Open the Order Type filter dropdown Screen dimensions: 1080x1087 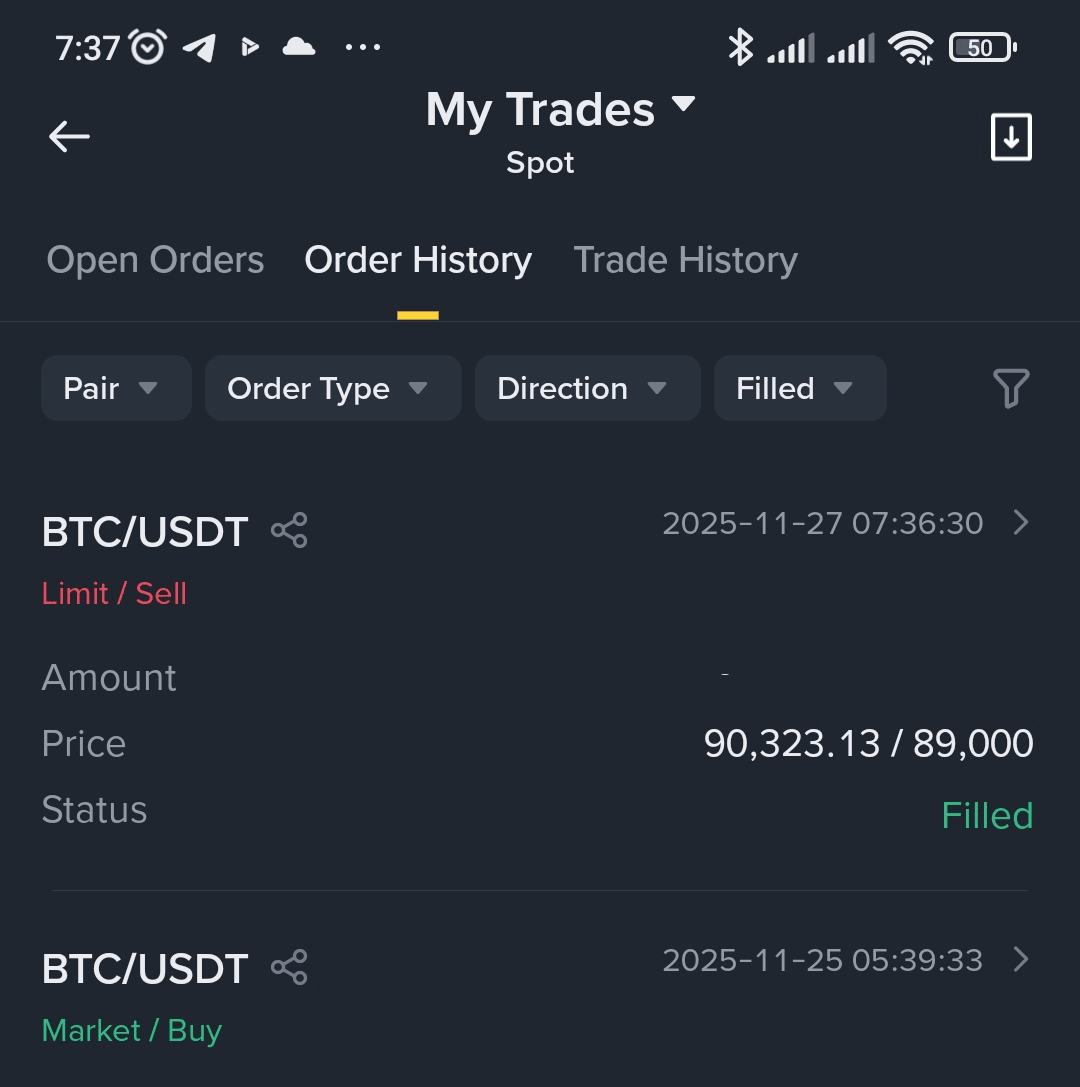(332, 388)
